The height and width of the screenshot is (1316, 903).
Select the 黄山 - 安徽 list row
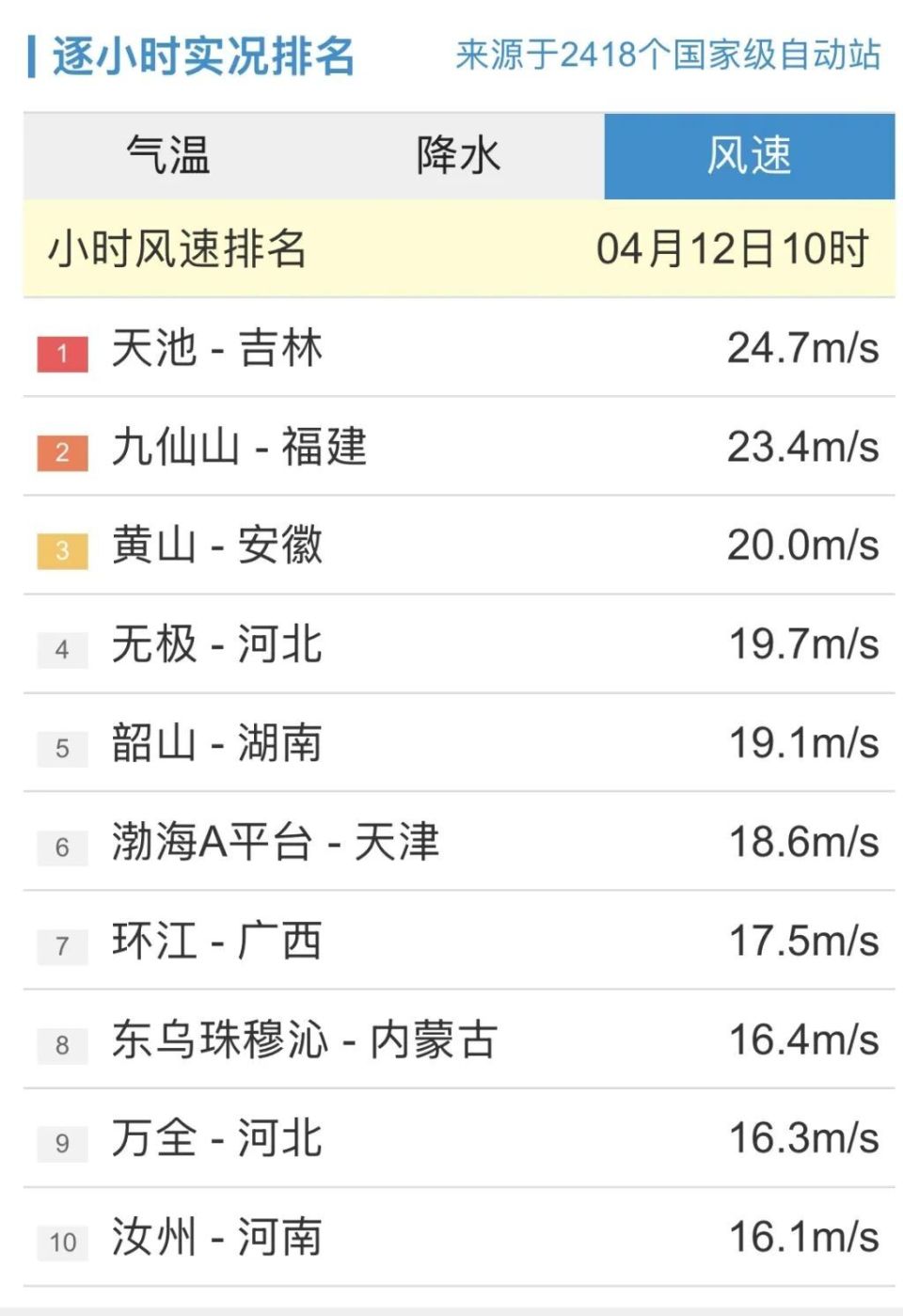[x=220, y=546]
